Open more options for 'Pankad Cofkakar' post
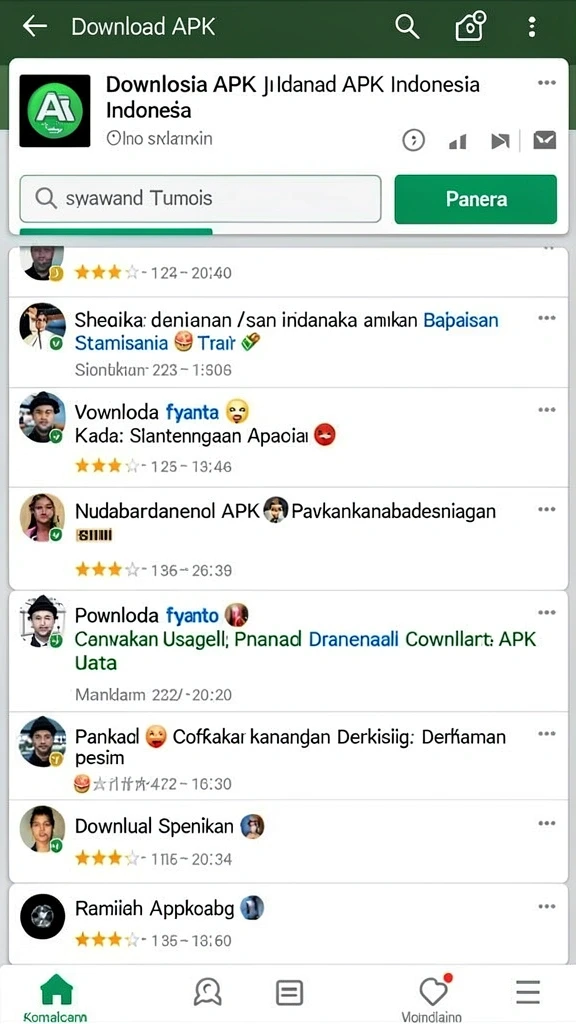The width and height of the screenshot is (576, 1024). click(547, 734)
